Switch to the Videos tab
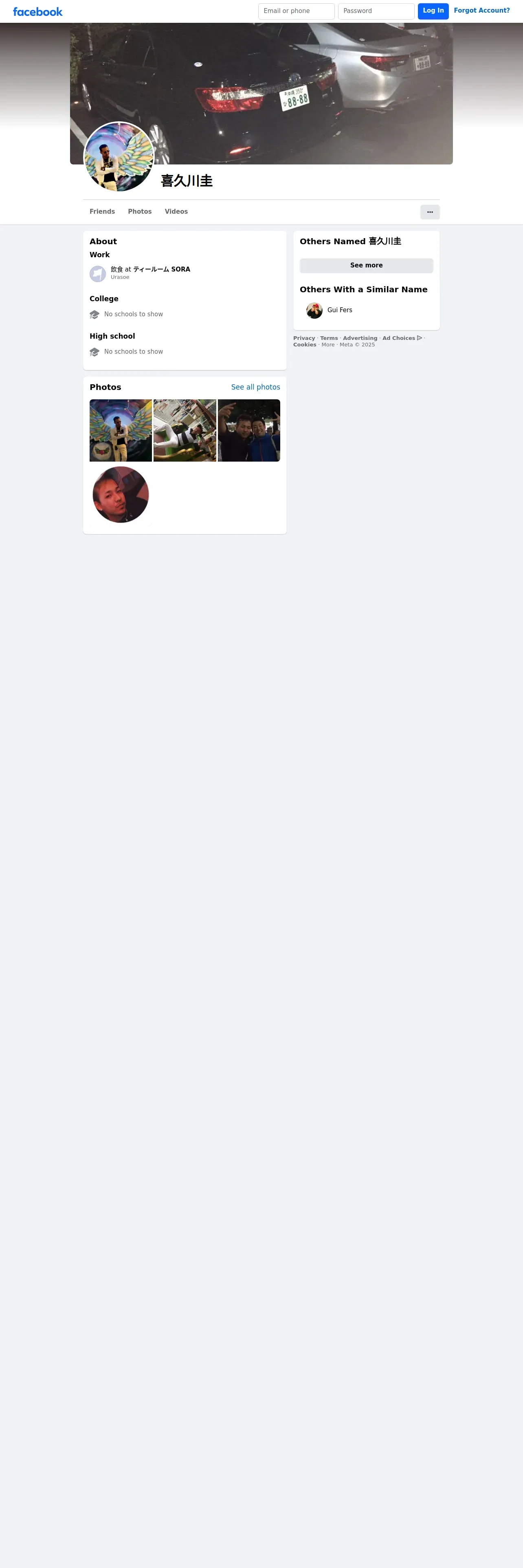The image size is (523, 1568). point(176,212)
